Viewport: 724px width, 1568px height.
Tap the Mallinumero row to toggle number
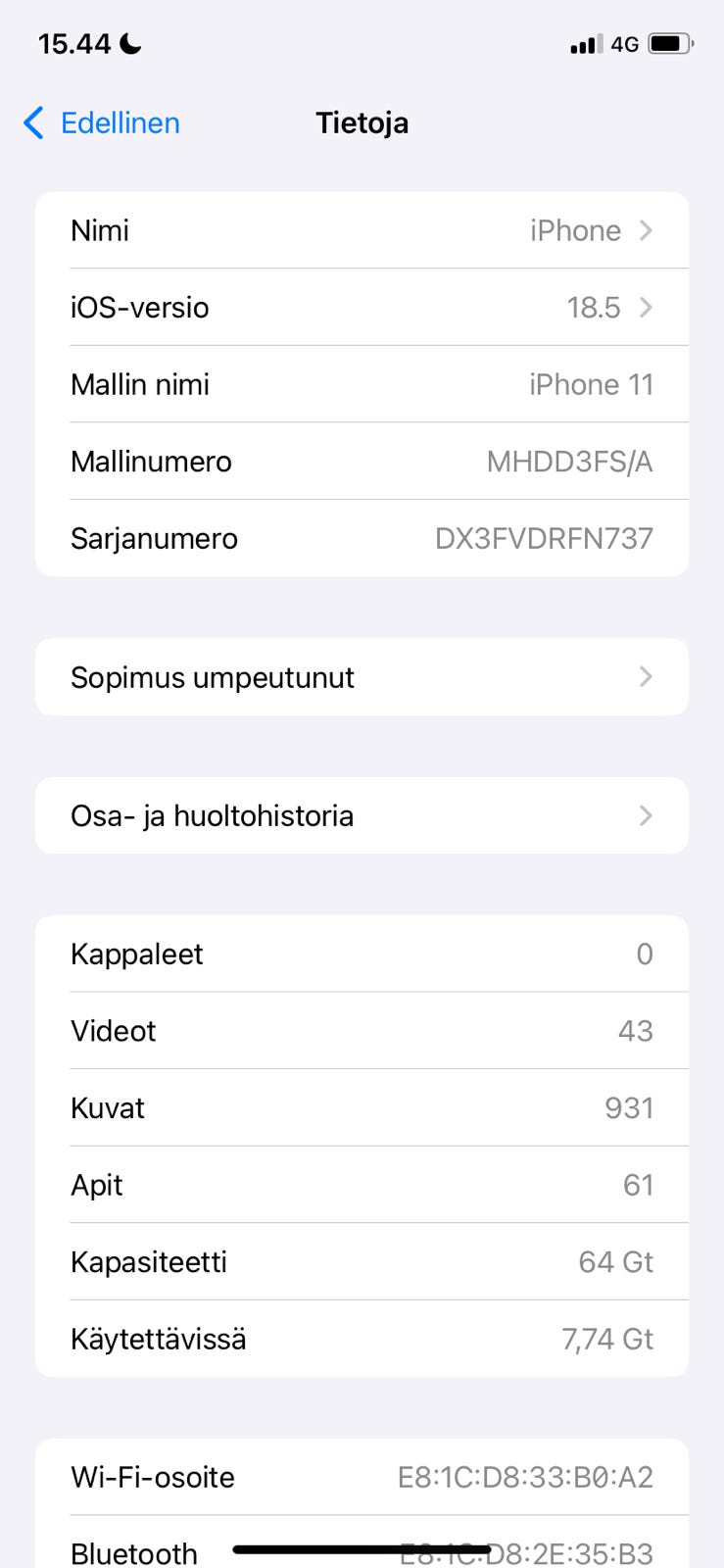(x=362, y=462)
